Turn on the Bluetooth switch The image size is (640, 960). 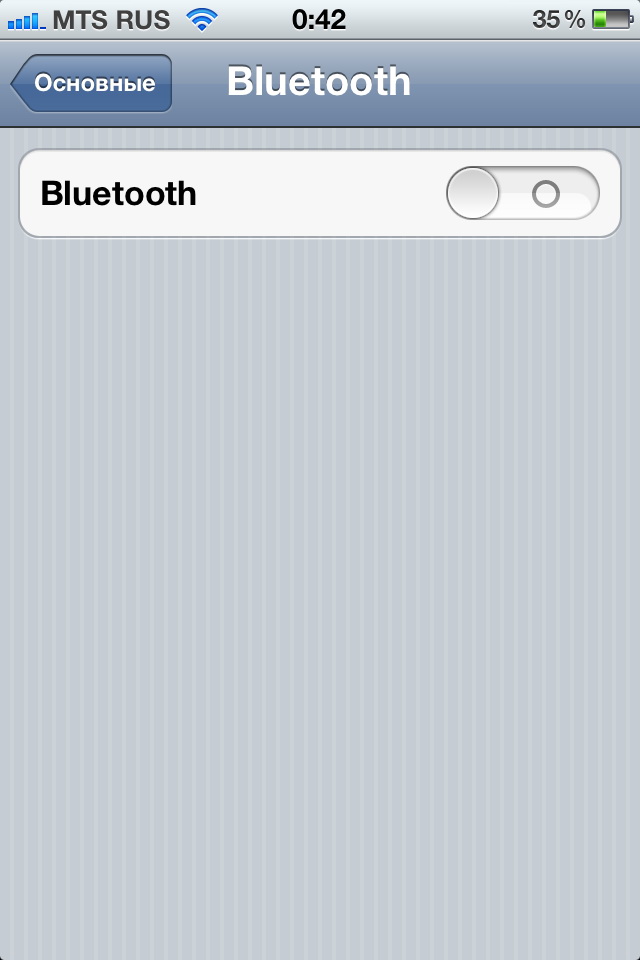(522, 193)
